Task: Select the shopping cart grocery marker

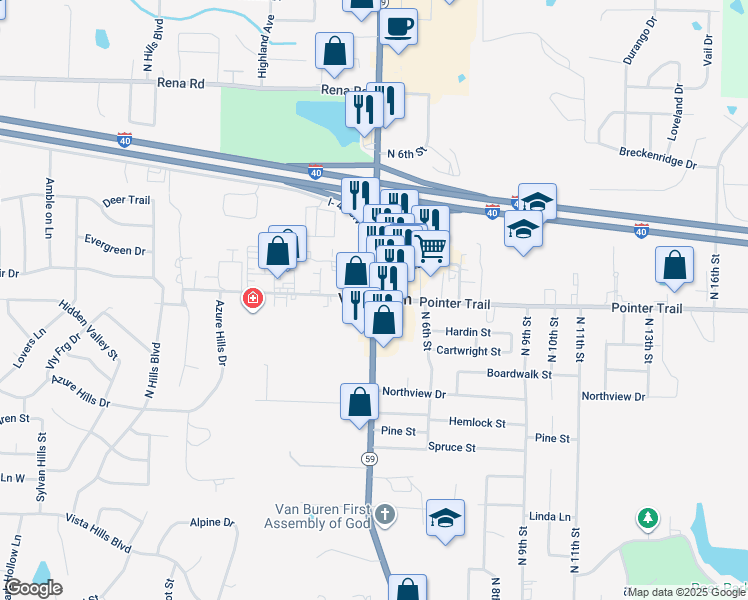Action: coord(431,250)
